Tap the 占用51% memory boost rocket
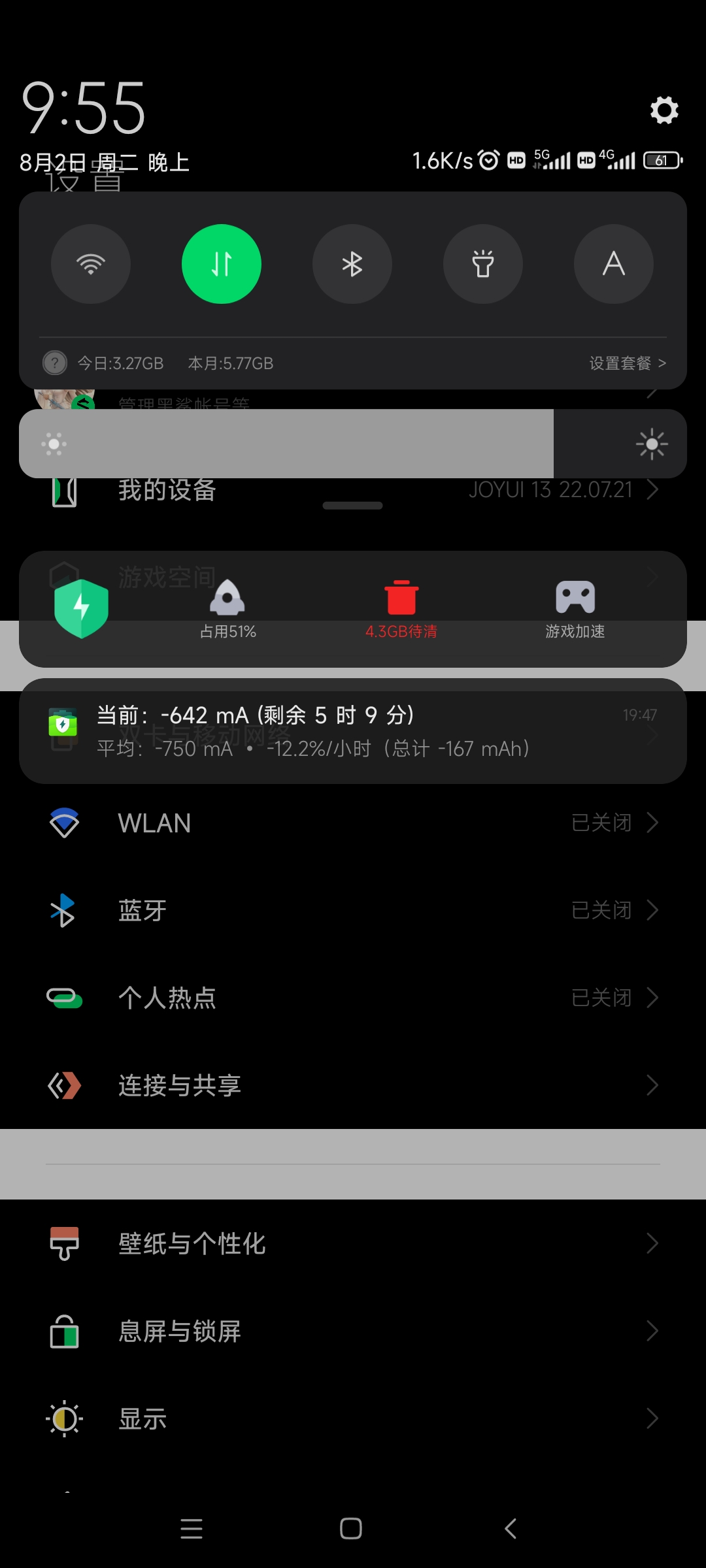This screenshot has height=1568, width=706. pos(227,608)
